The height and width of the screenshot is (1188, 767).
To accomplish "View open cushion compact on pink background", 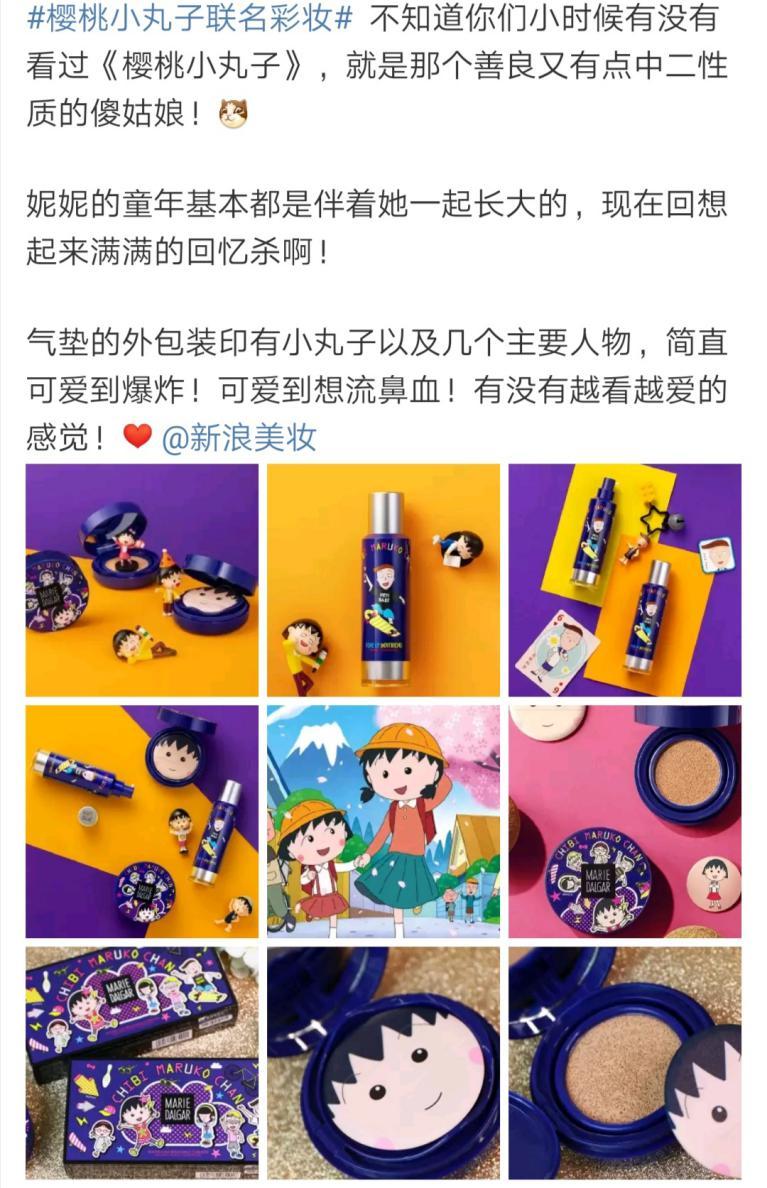I will 625,822.
